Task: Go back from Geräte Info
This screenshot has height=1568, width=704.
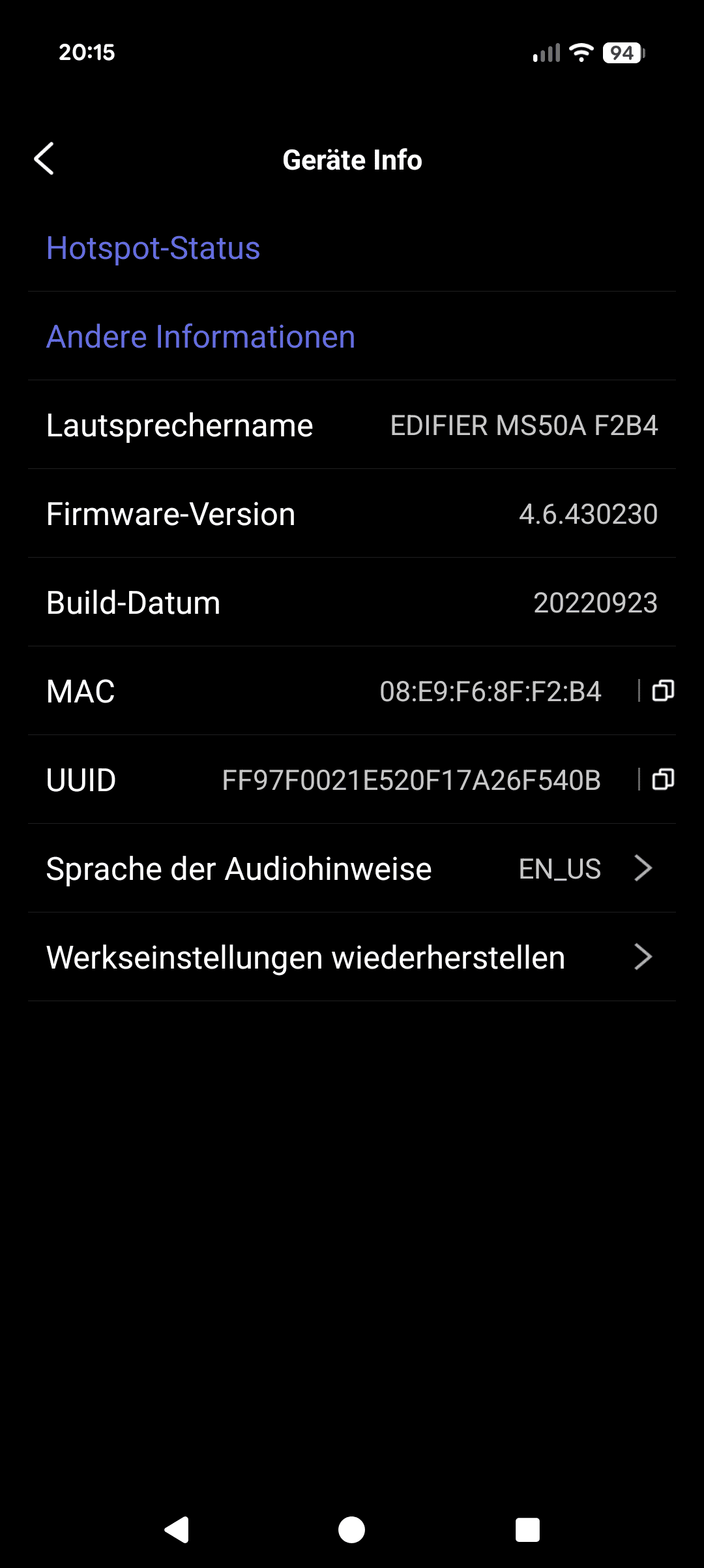Action: [44, 159]
